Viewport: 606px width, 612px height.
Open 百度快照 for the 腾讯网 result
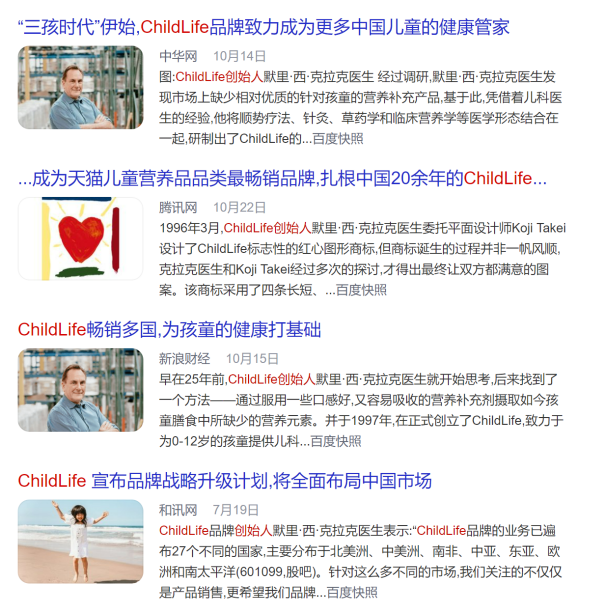click(x=361, y=290)
